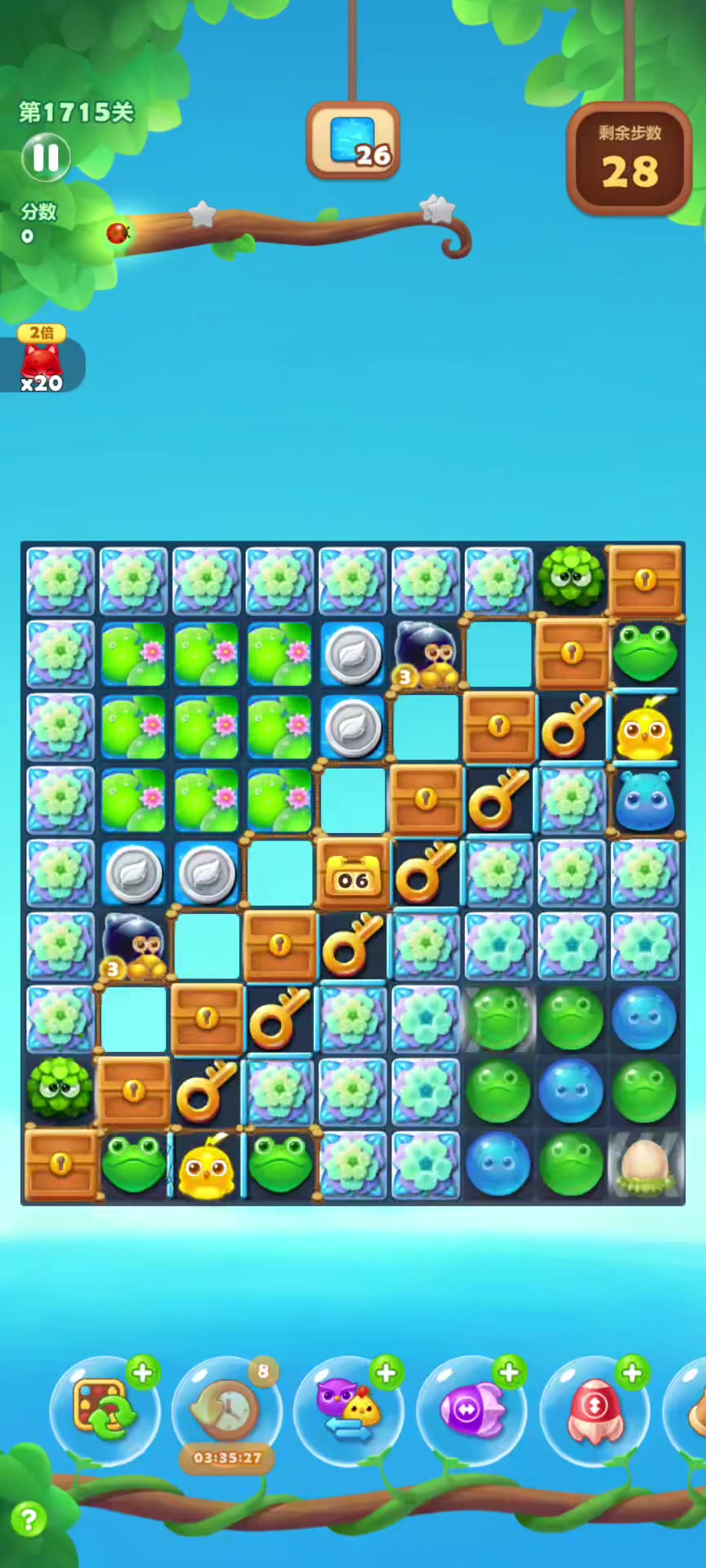This screenshot has height=1568, width=706.
Task: Tap the 06 countdown crate tile
Action: pyautogui.click(x=352, y=874)
